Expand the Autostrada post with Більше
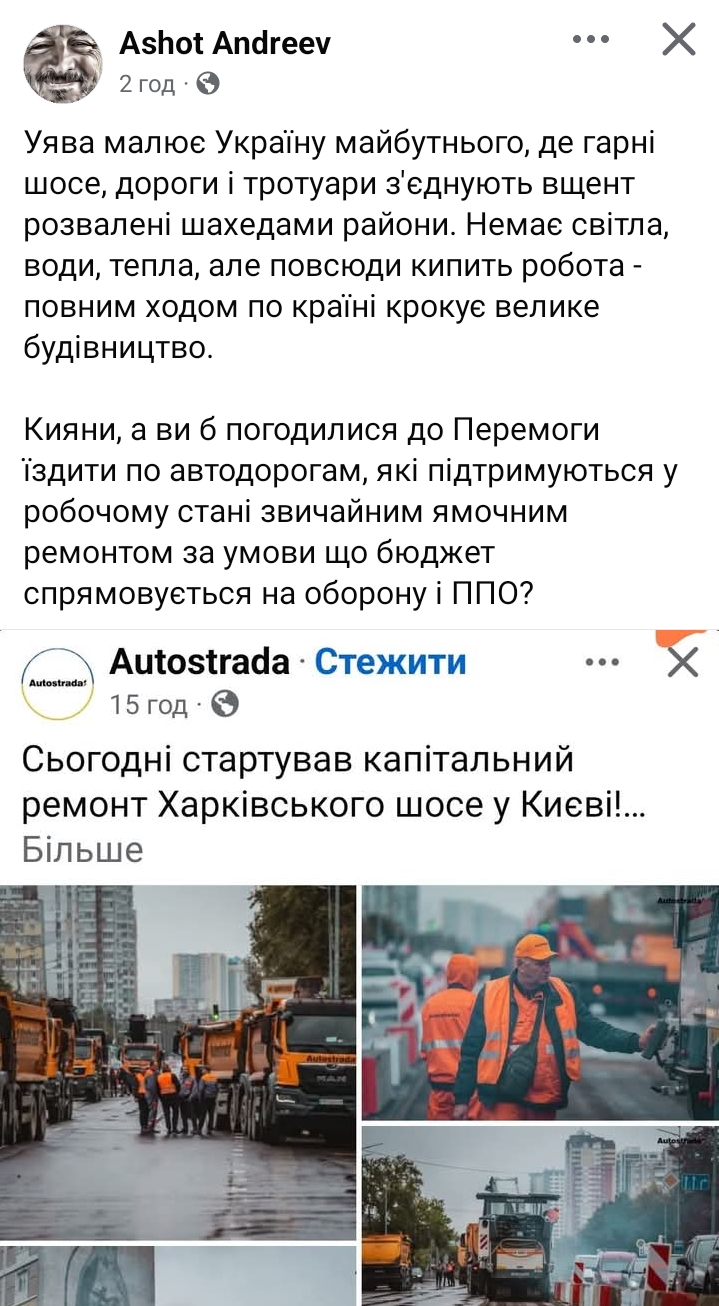The image size is (719, 1306). click(x=83, y=850)
